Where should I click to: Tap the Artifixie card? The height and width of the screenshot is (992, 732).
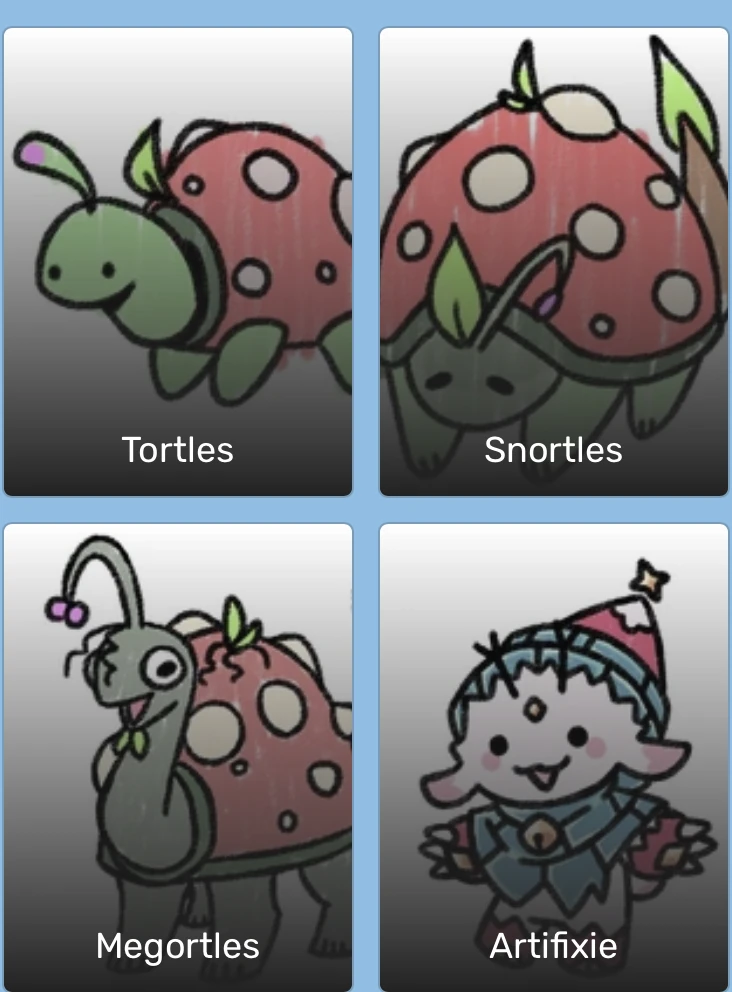[x=554, y=757]
